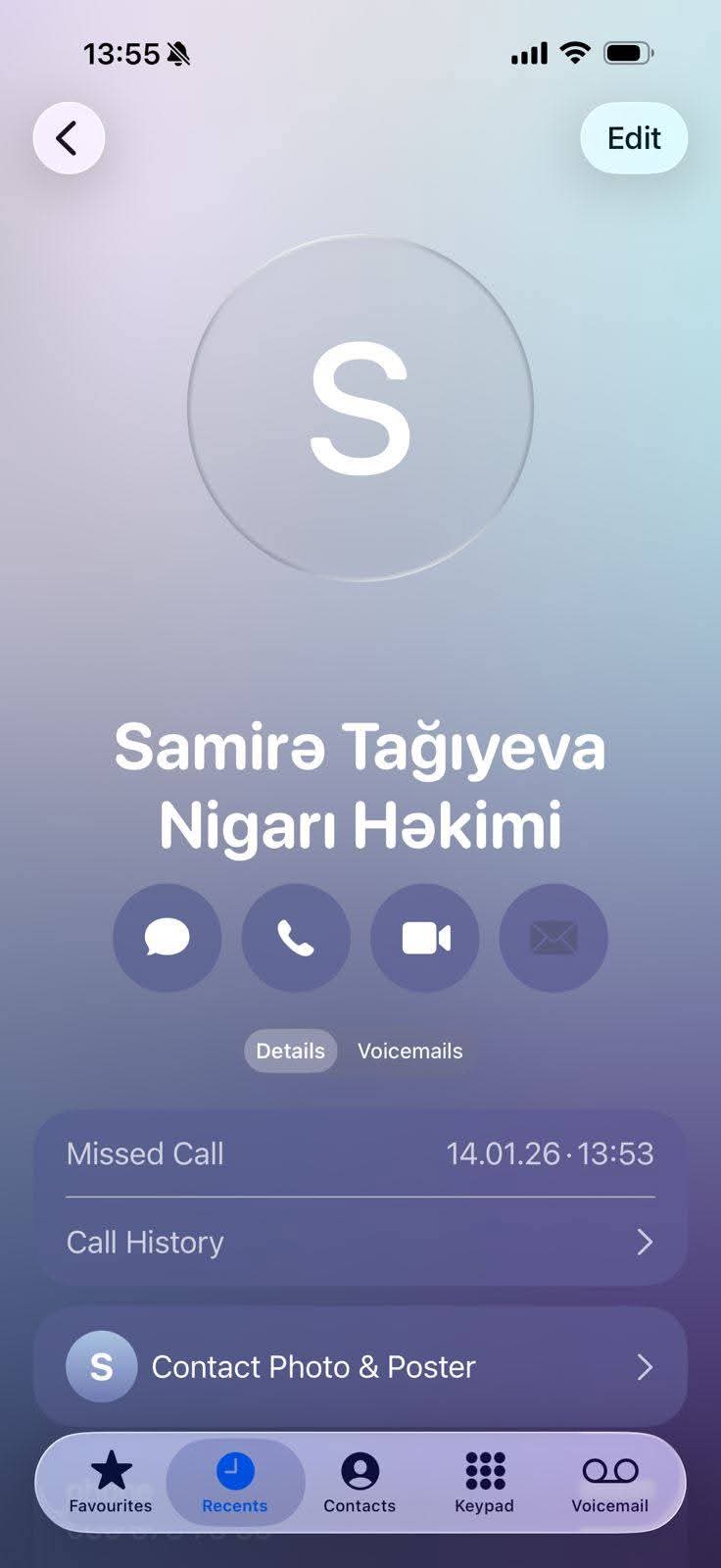This screenshot has height=1568, width=721.
Task: Switch to the Voicemails segment
Action: click(x=409, y=1051)
